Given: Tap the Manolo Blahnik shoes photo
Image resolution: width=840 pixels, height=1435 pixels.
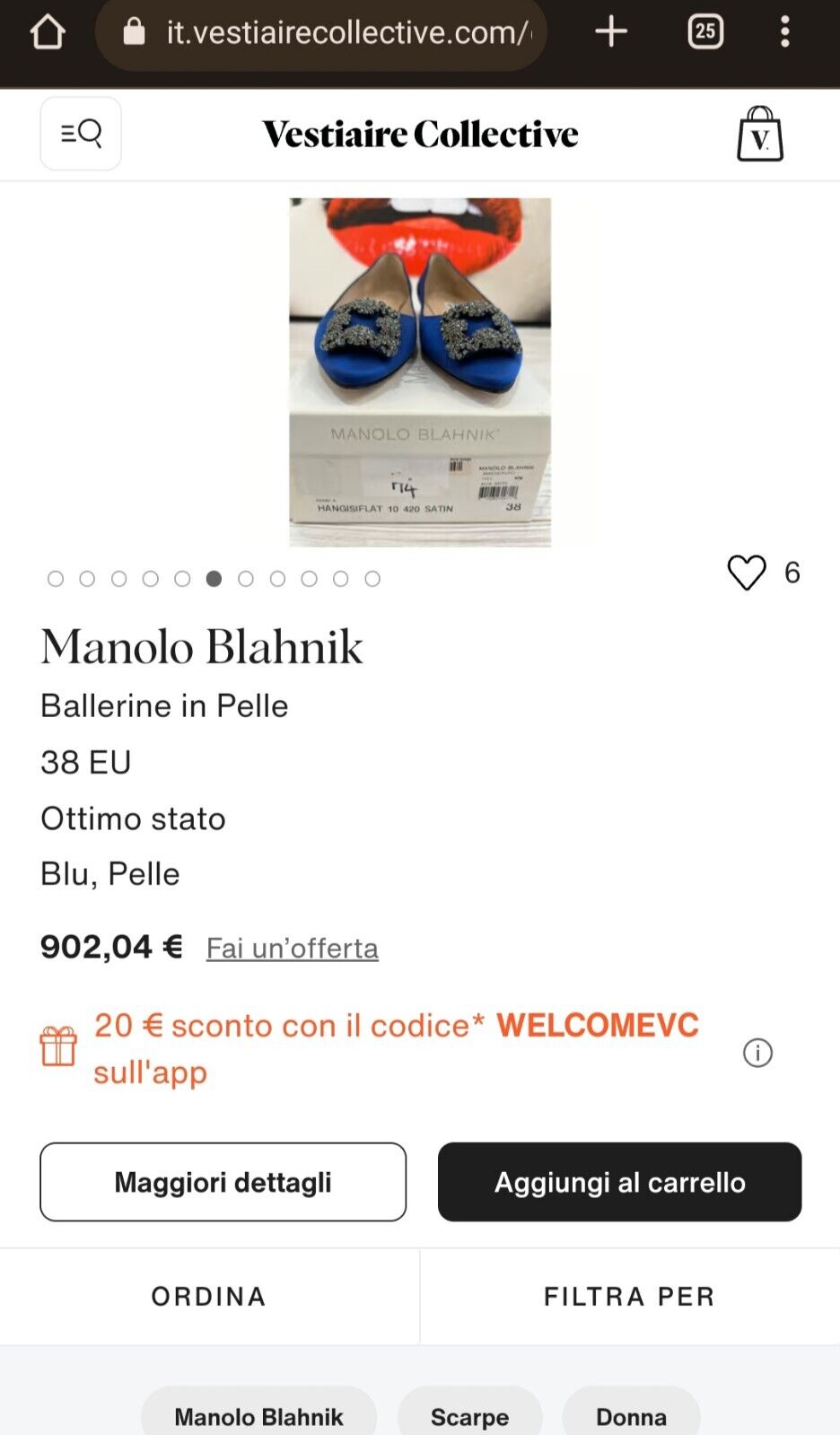Looking at the screenshot, I should click(x=420, y=372).
